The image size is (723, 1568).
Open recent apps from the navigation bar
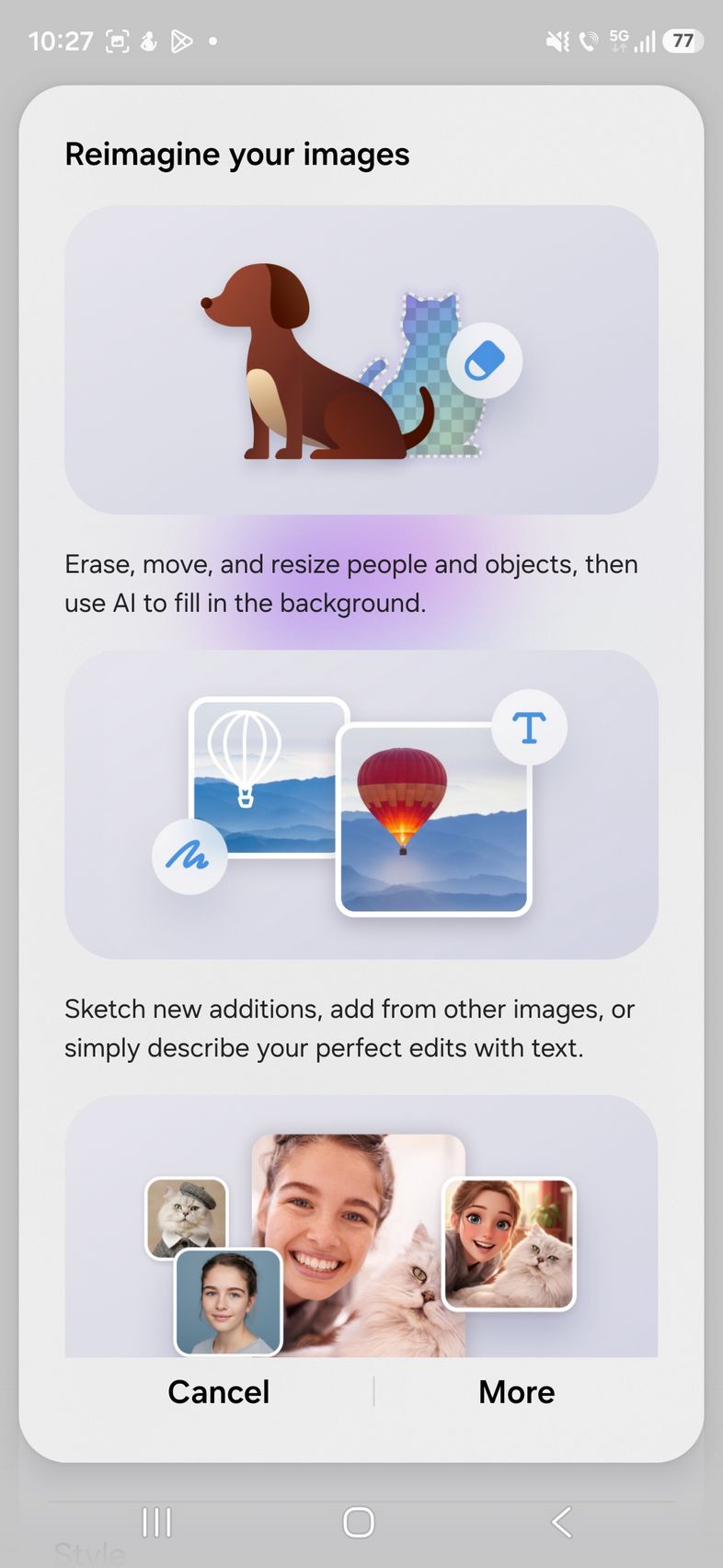tap(157, 1522)
